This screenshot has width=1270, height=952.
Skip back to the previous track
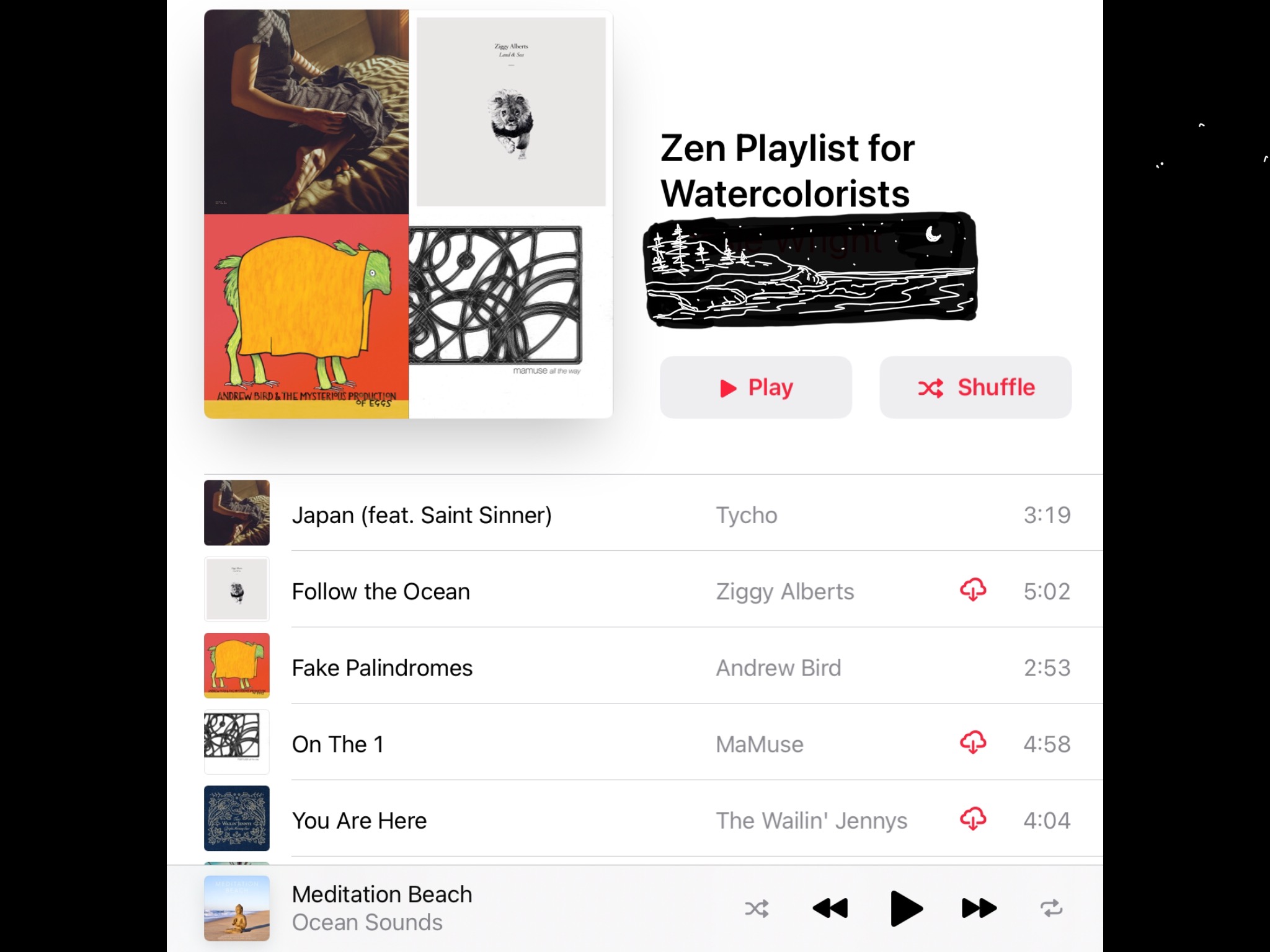point(830,909)
